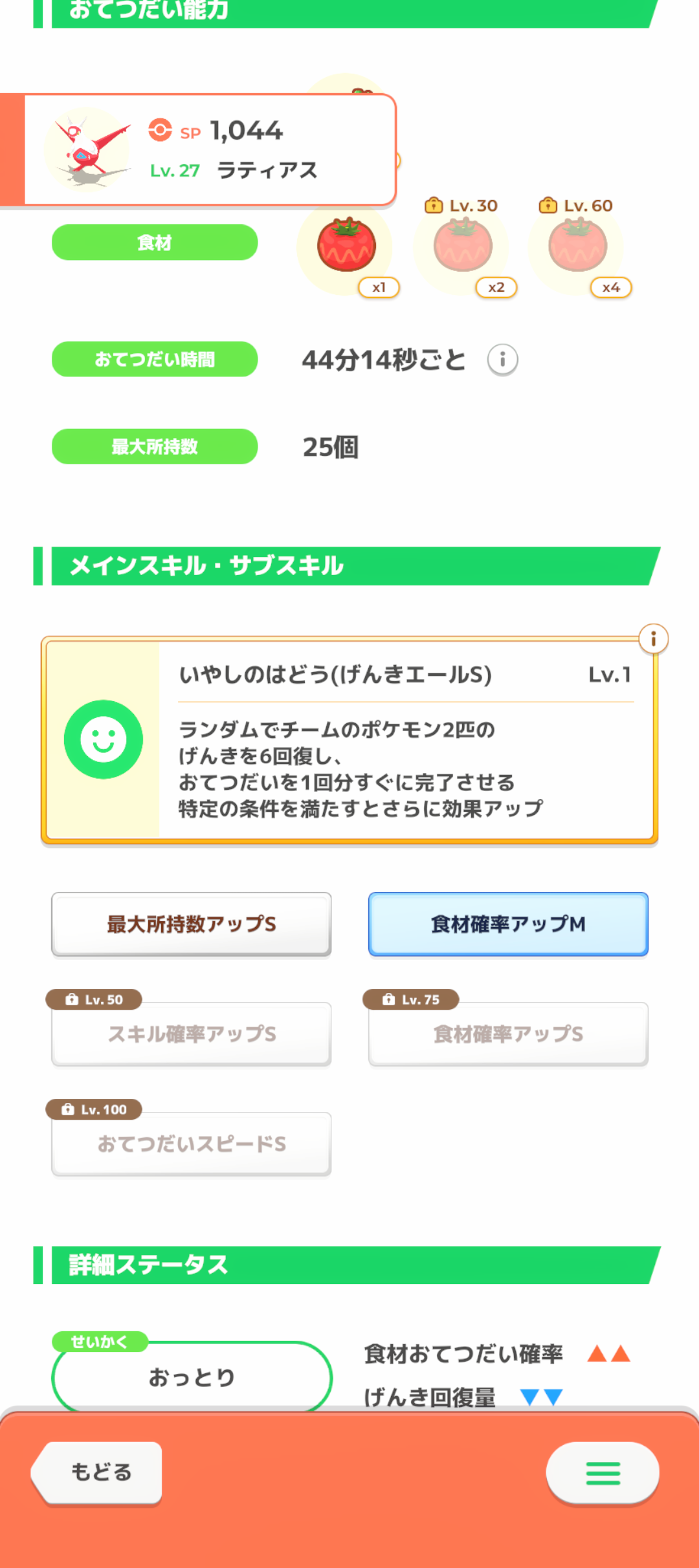Tap the locked 食材確率アップS skill
The image size is (699, 1568).
pyautogui.click(x=508, y=1034)
